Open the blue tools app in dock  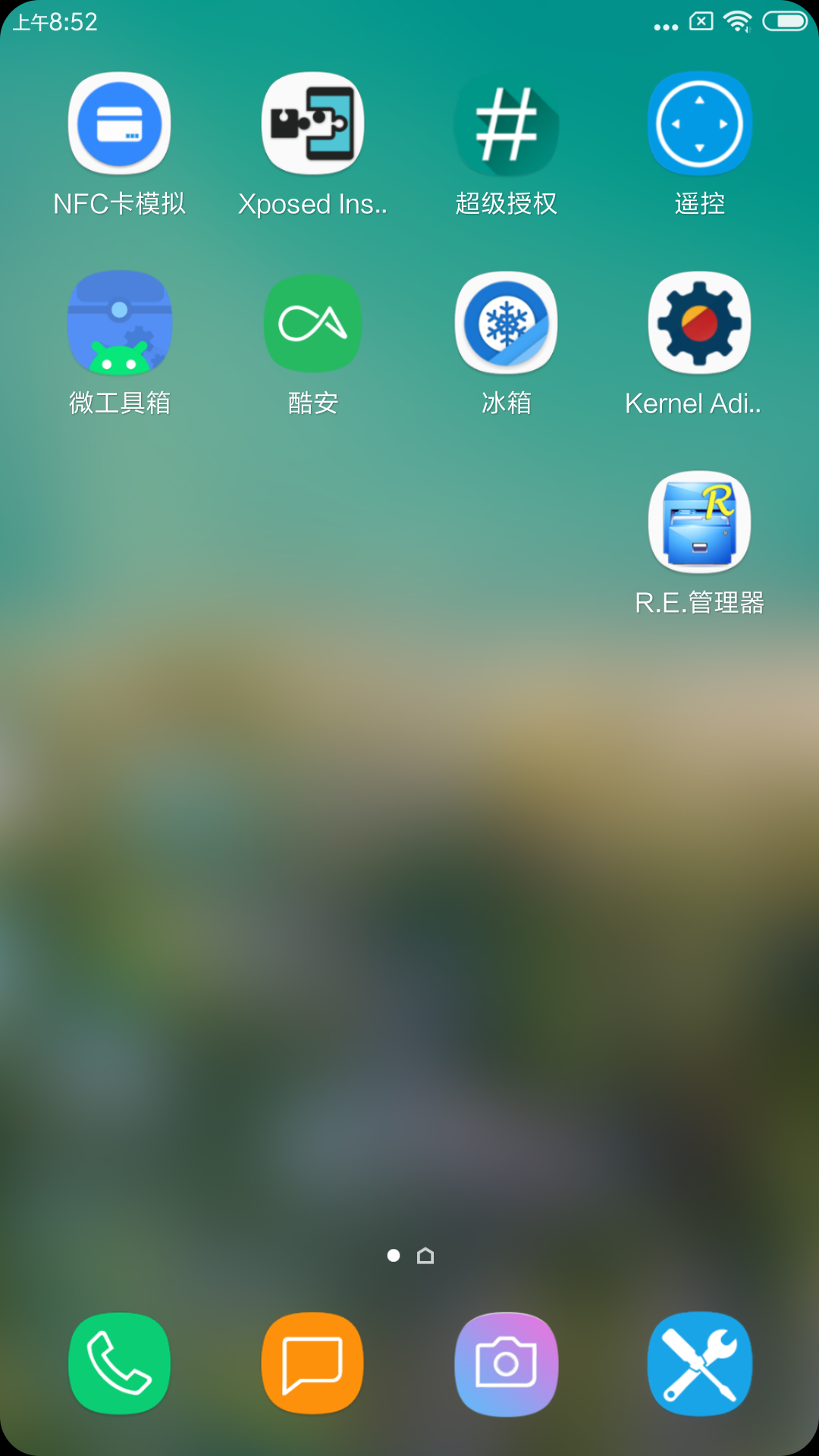tap(699, 1363)
